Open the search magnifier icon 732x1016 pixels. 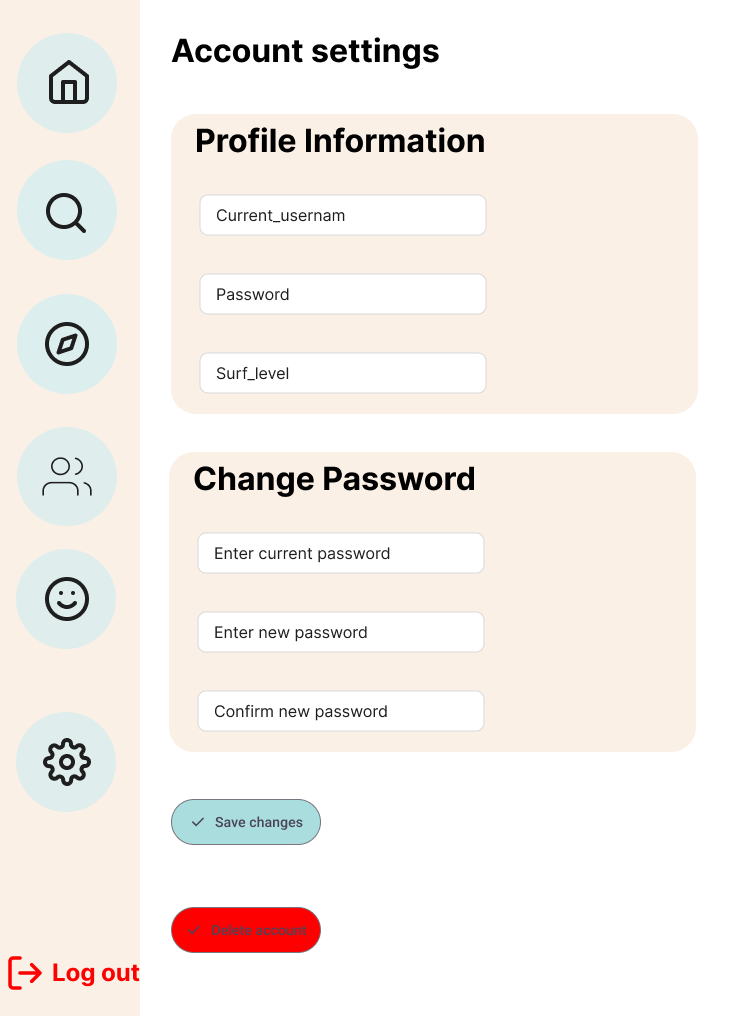pyautogui.click(x=67, y=210)
